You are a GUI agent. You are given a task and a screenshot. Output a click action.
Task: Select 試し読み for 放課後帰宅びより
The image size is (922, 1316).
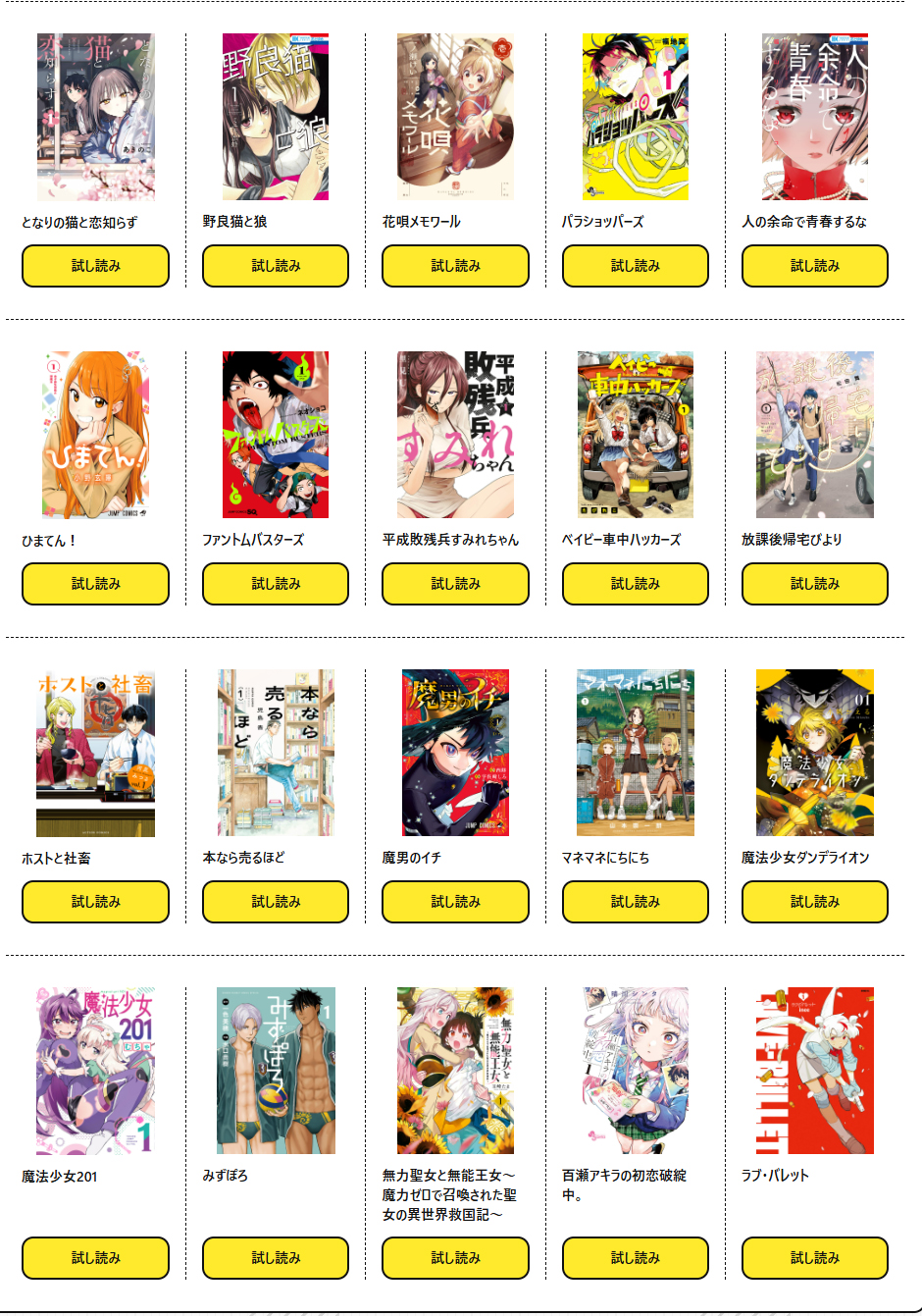(x=815, y=584)
